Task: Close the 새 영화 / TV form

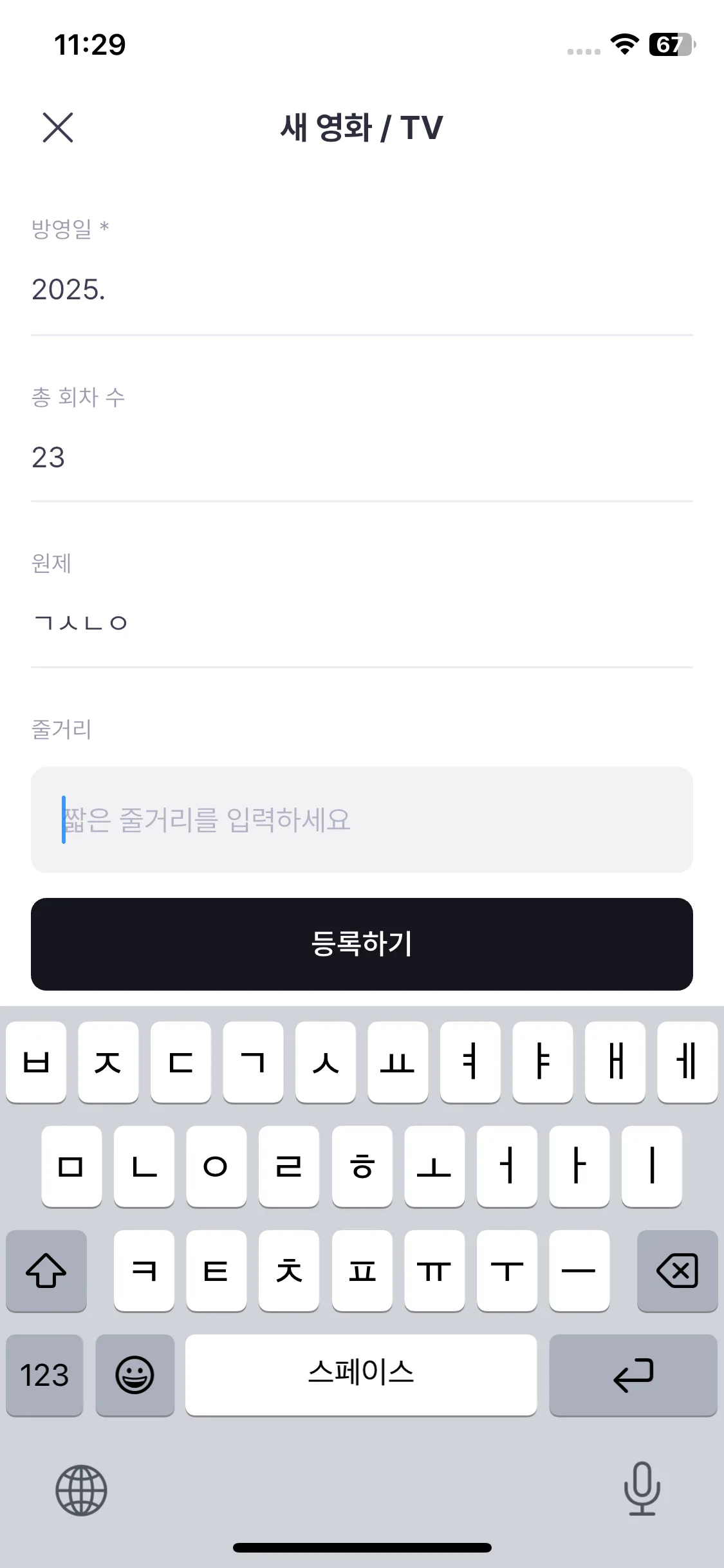Action: (x=58, y=127)
